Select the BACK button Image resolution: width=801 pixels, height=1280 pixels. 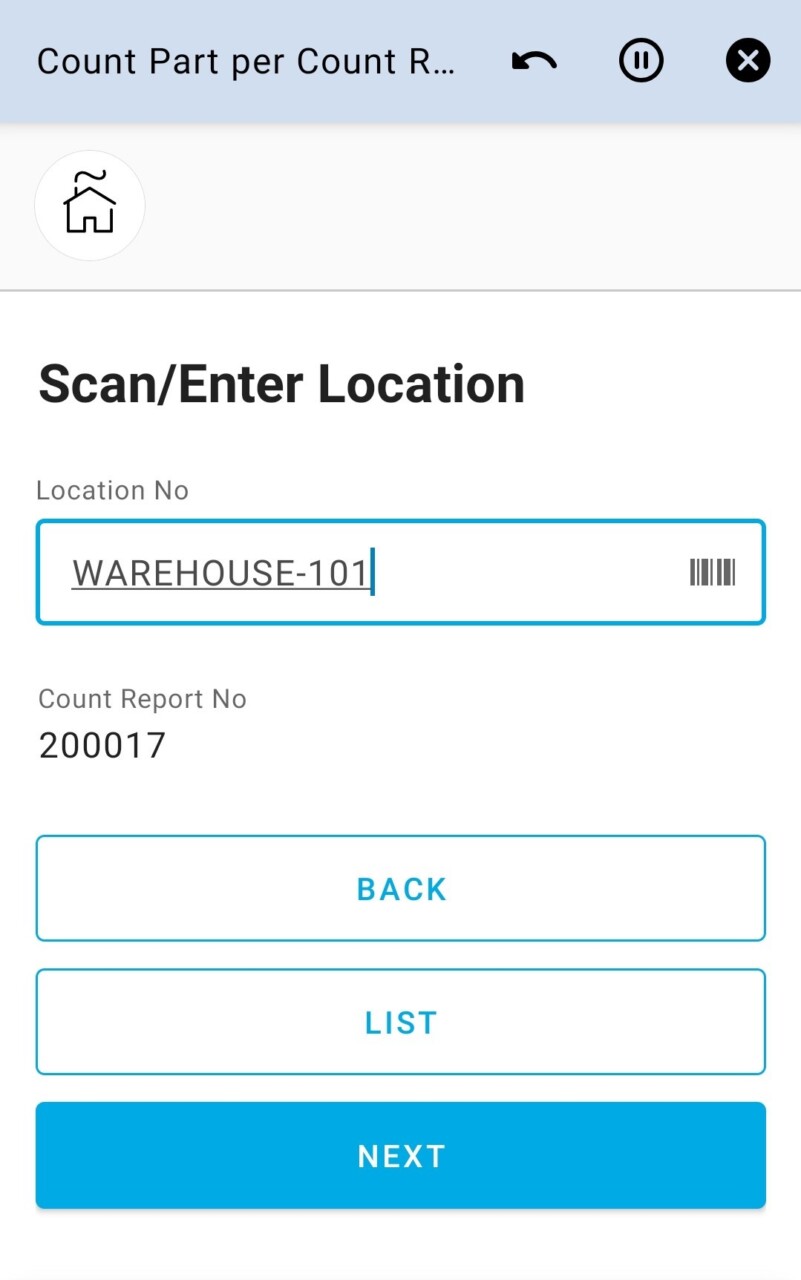click(x=401, y=889)
